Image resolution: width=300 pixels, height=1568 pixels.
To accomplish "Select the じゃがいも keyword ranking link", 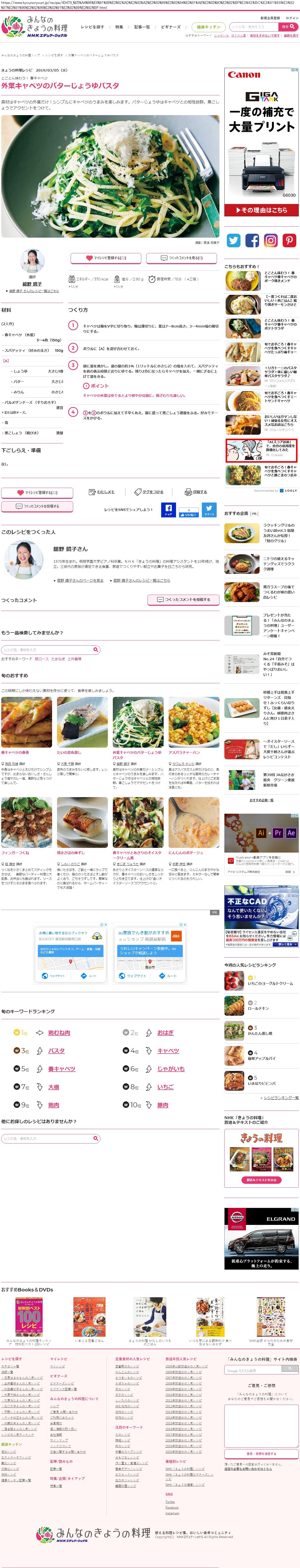I will [171, 1069].
